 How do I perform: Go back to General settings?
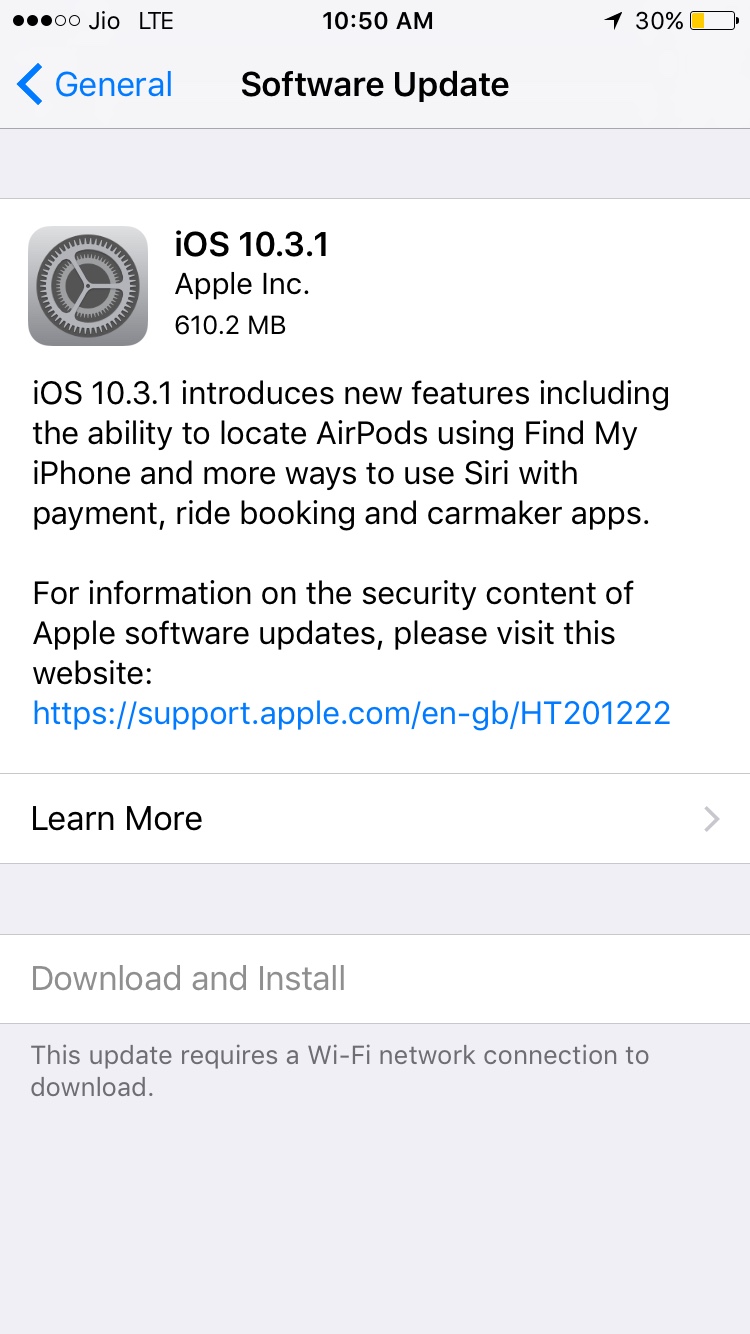pyautogui.click(x=95, y=85)
